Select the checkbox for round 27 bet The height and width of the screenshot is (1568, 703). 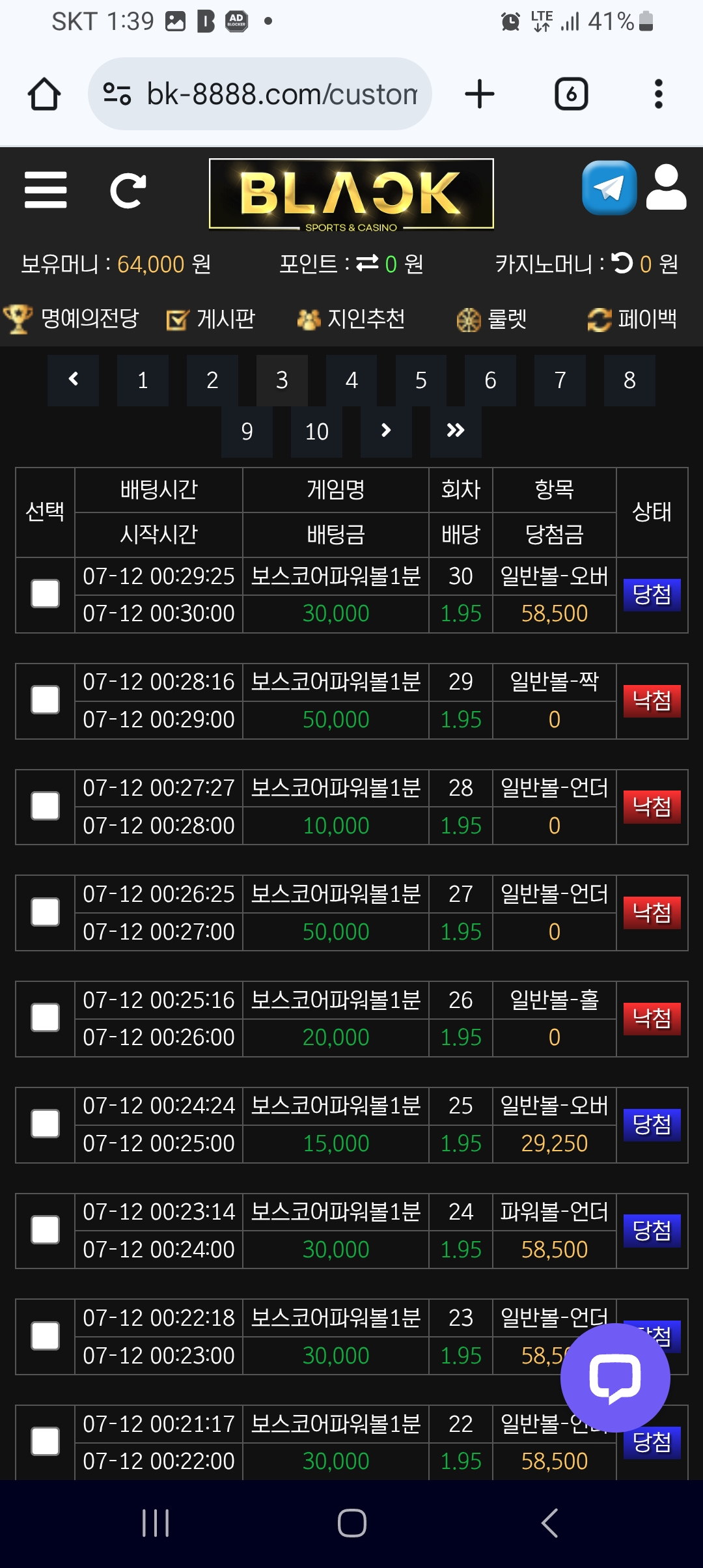coord(46,912)
